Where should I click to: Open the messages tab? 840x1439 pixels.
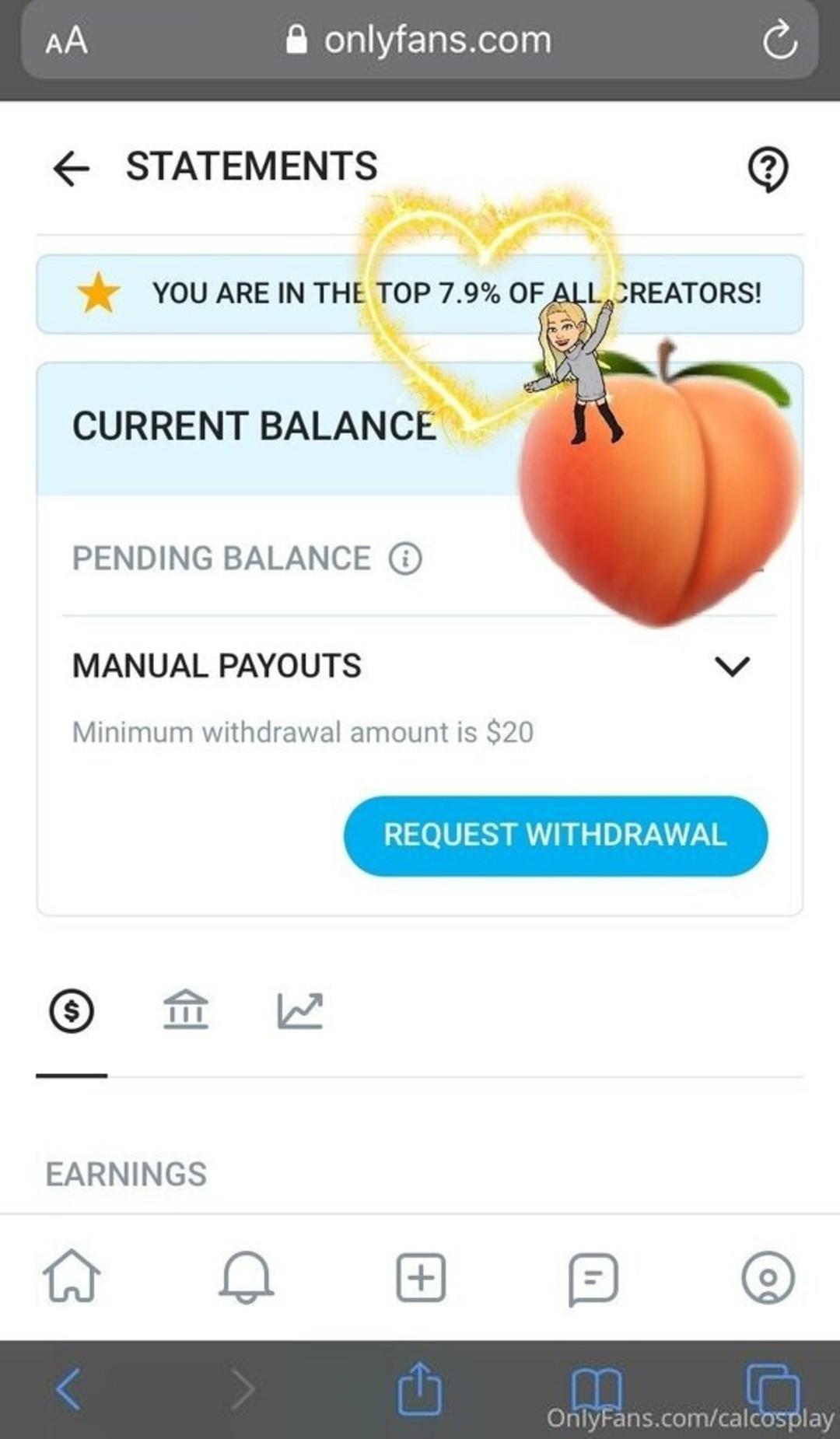pyautogui.click(x=593, y=1277)
